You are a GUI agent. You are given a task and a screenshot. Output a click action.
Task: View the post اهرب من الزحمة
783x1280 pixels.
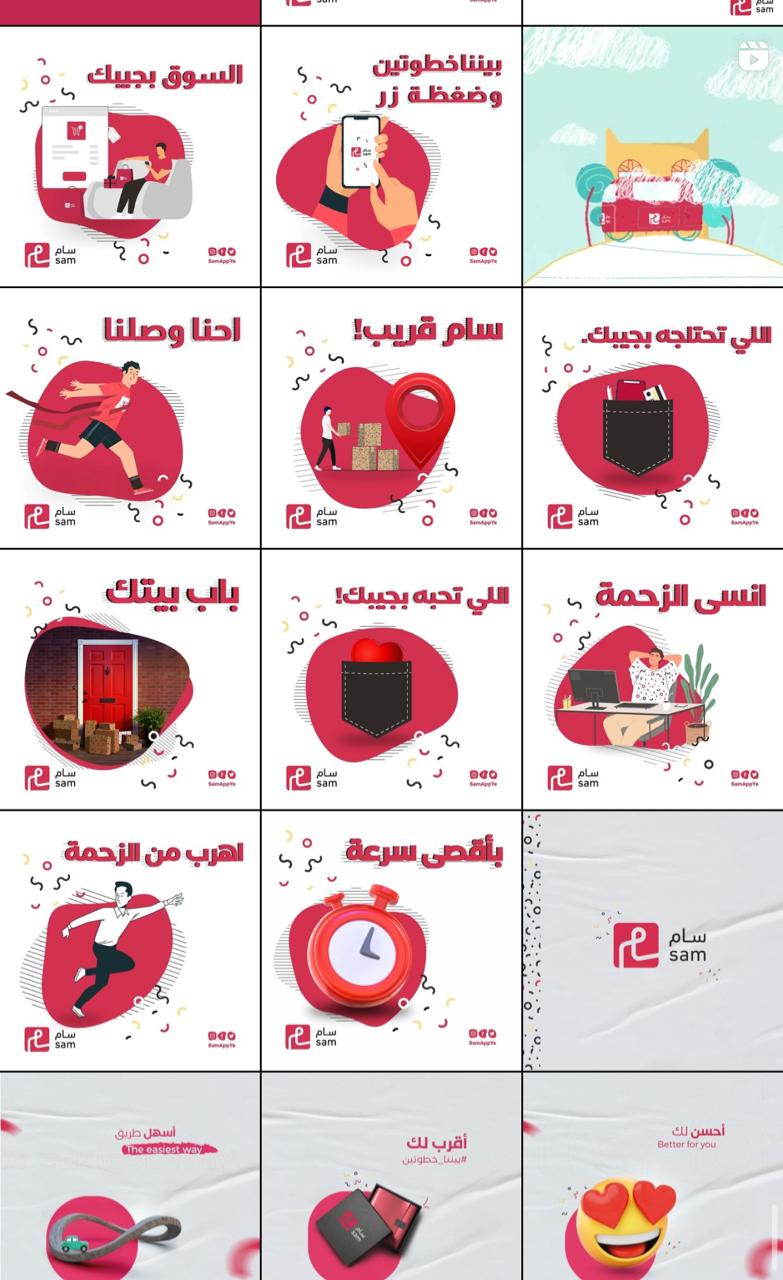pyautogui.click(x=130, y=941)
